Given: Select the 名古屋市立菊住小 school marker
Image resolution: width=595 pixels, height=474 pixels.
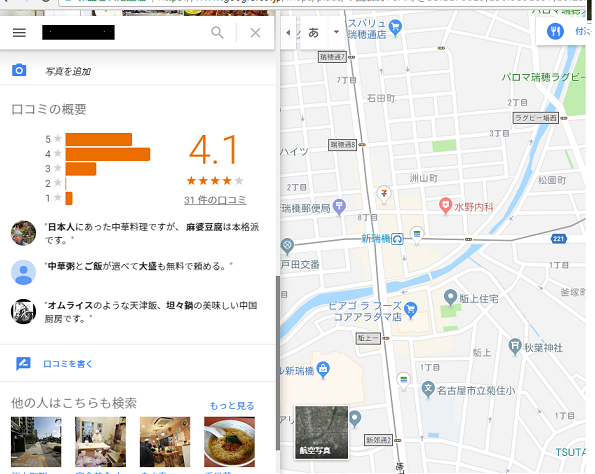Looking at the screenshot, I should [x=428, y=389].
